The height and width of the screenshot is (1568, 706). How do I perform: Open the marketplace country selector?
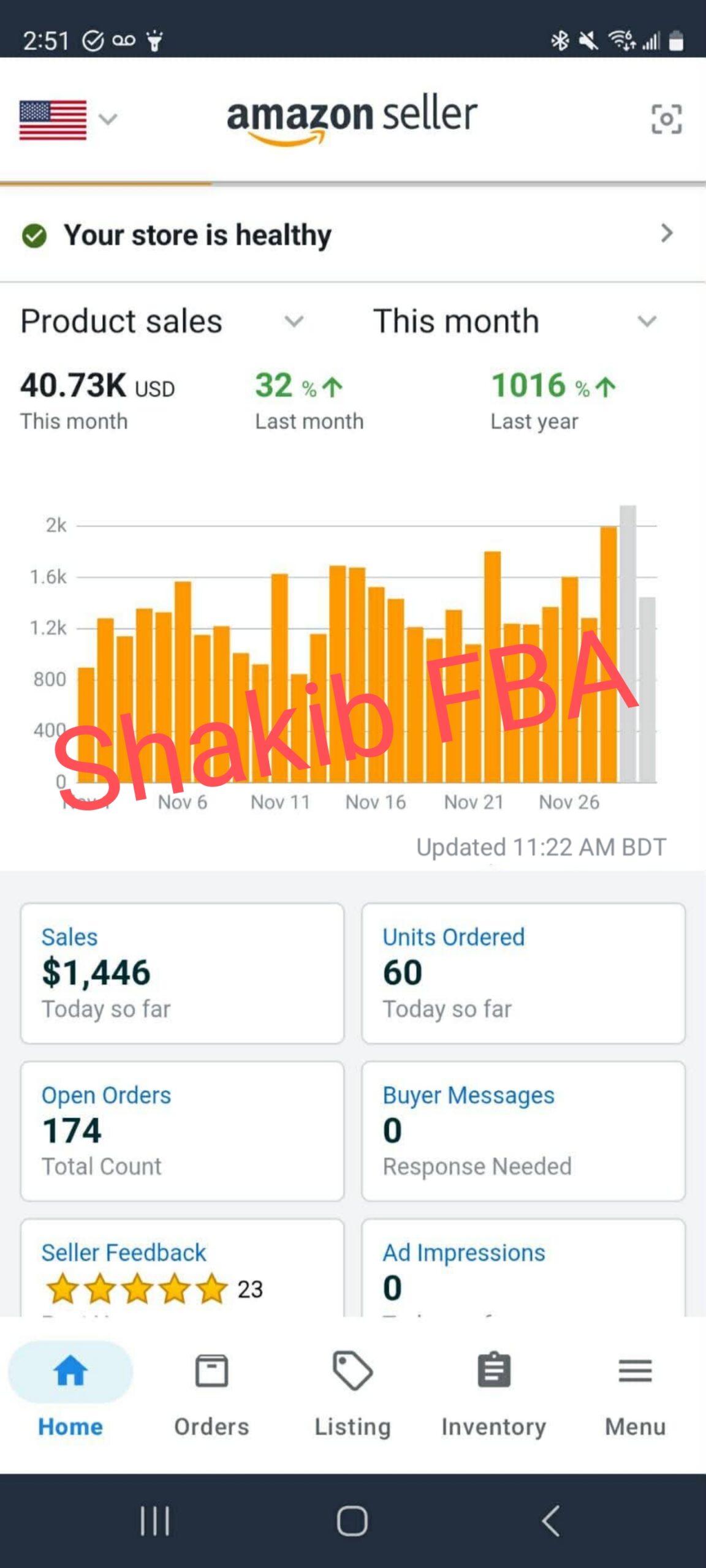(x=67, y=119)
